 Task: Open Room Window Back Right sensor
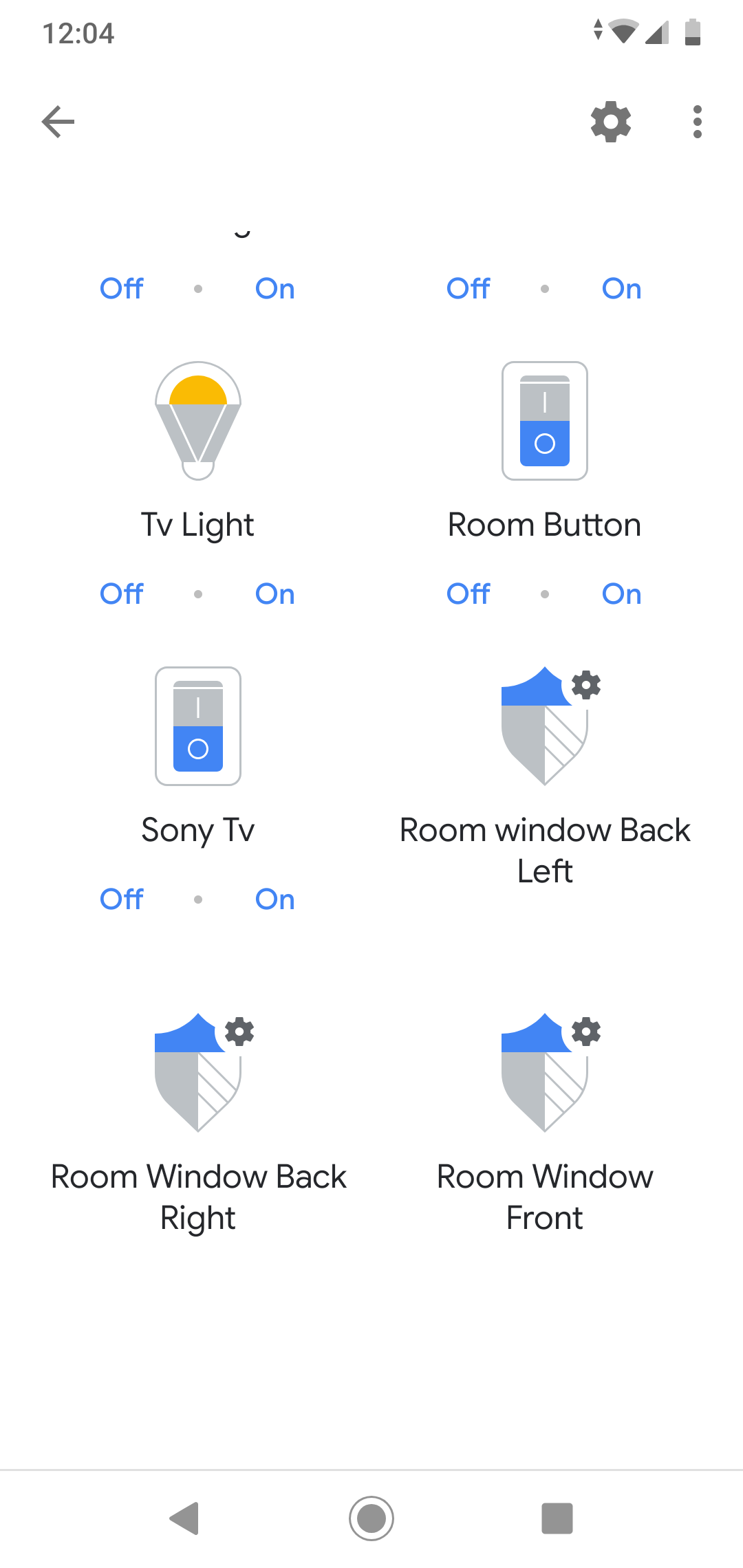coord(198,1073)
